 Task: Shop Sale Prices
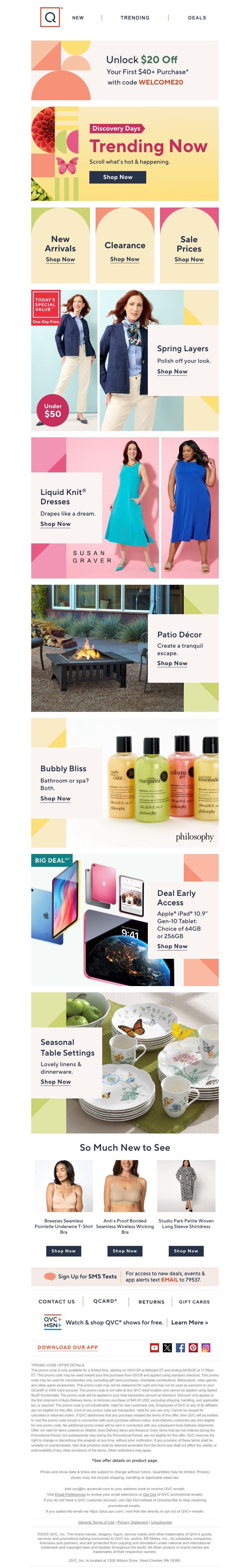click(189, 259)
